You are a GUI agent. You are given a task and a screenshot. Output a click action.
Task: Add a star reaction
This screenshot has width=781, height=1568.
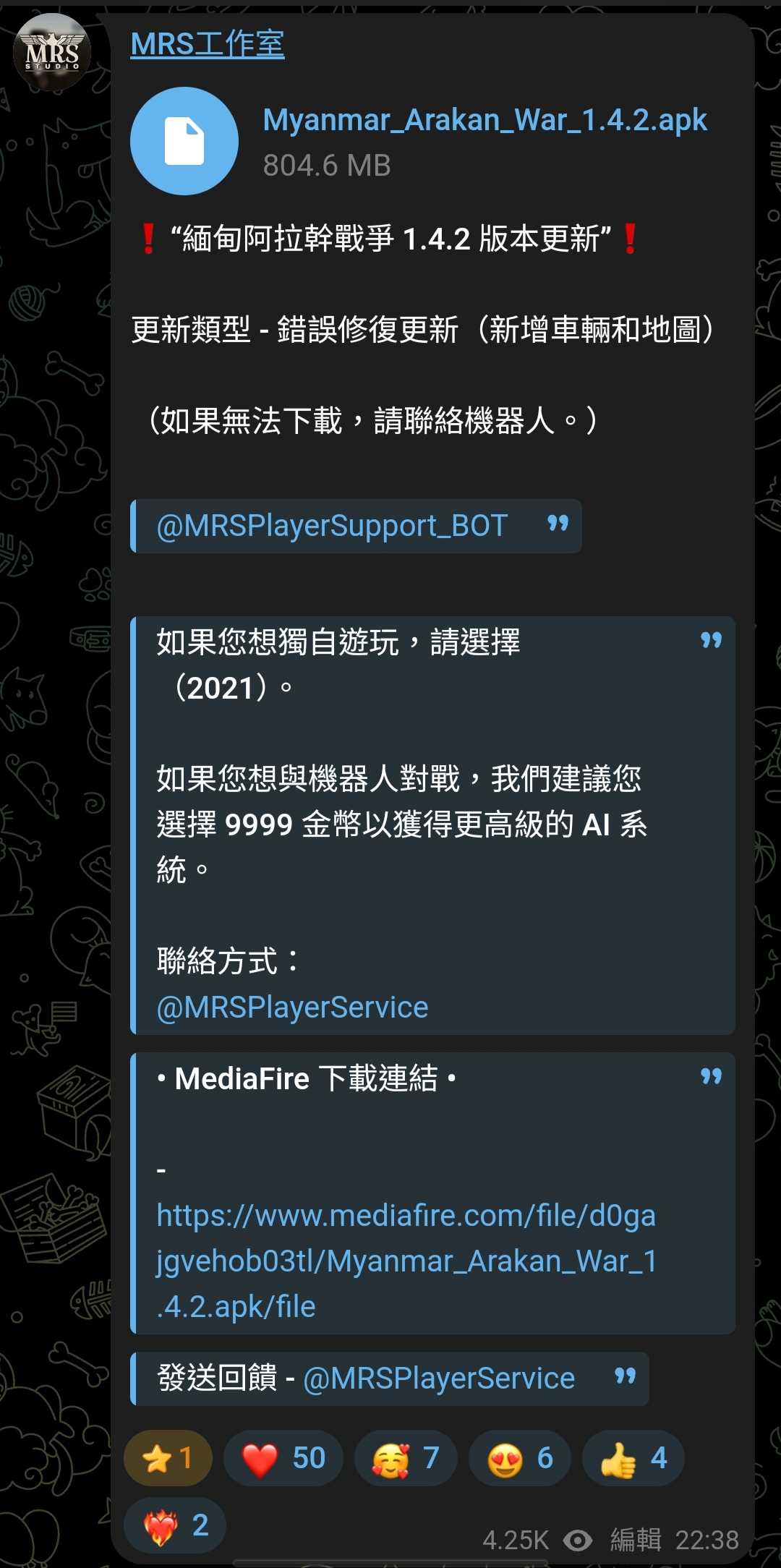pyautogui.click(x=168, y=1458)
